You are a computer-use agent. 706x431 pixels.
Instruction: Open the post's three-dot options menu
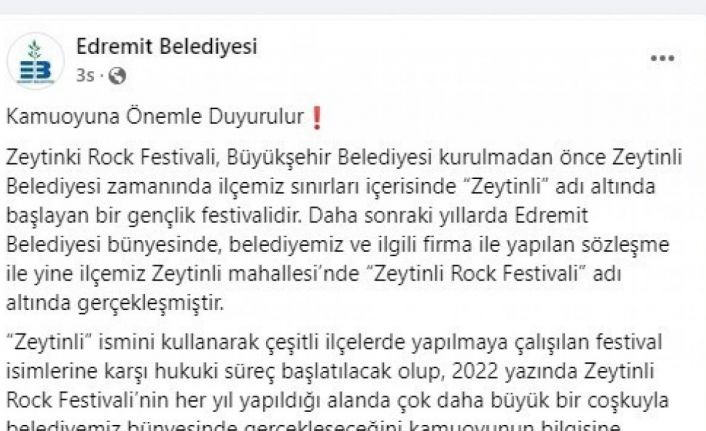pyautogui.click(x=662, y=59)
